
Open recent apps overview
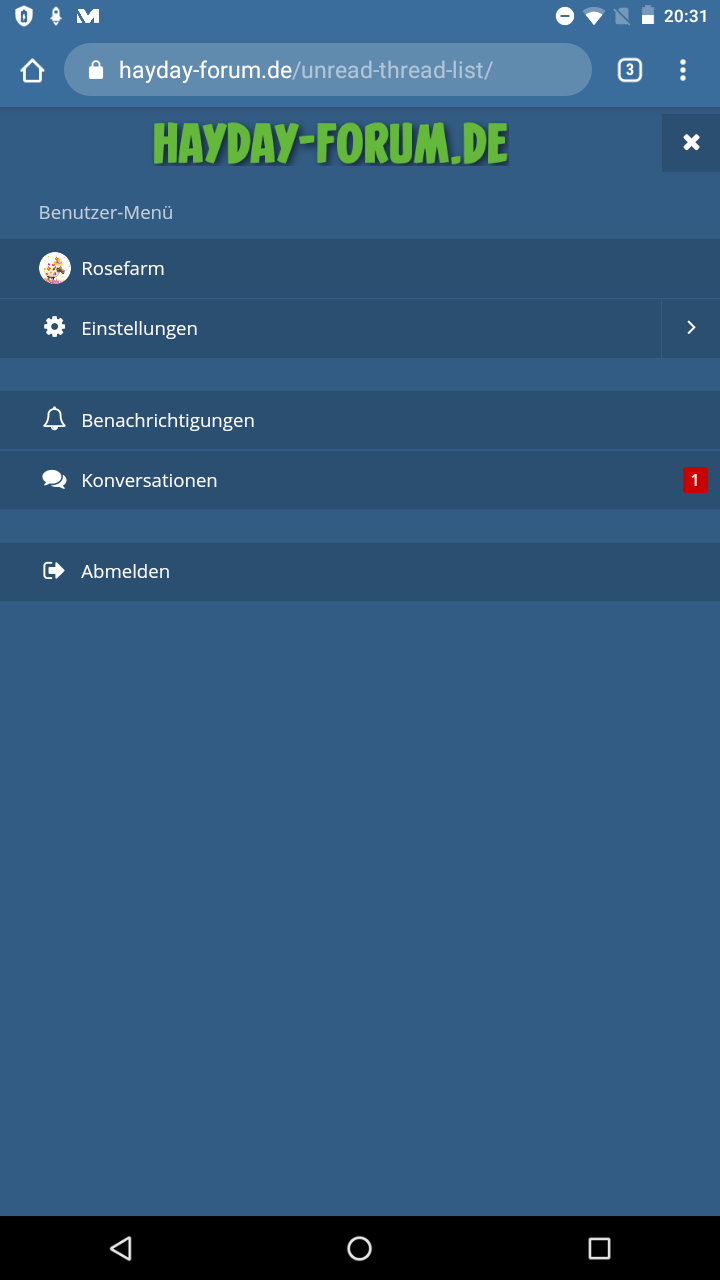[599, 1247]
